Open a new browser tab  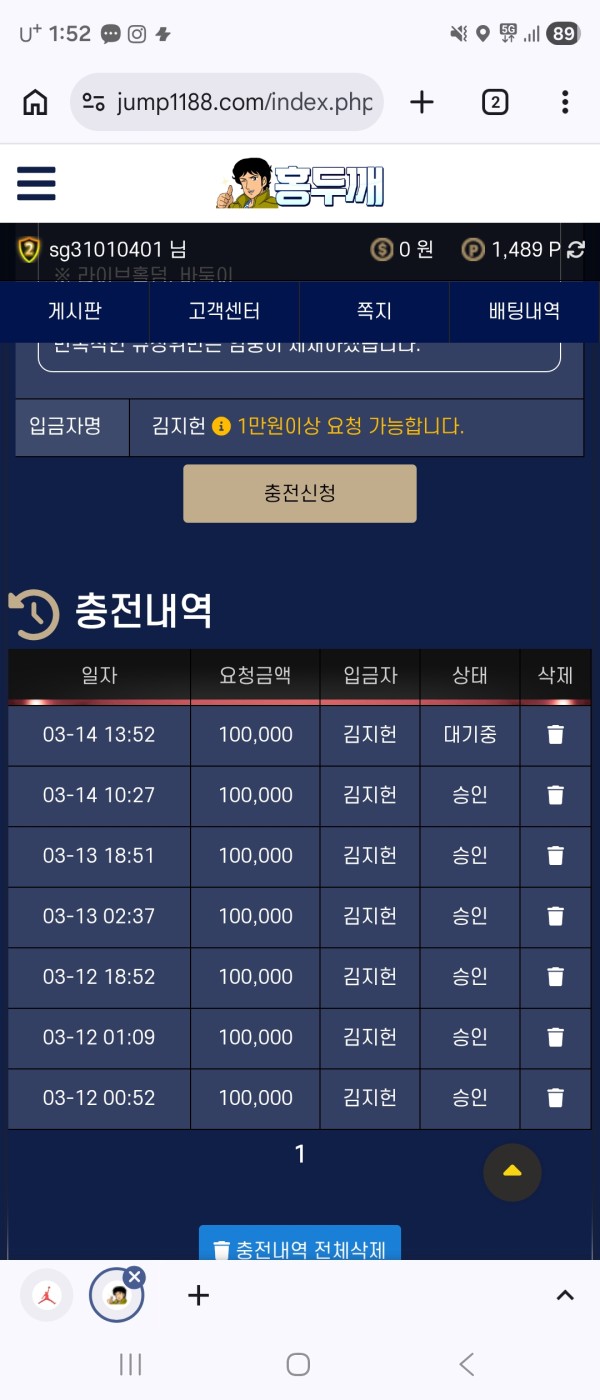pyautogui.click(x=422, y=102)
